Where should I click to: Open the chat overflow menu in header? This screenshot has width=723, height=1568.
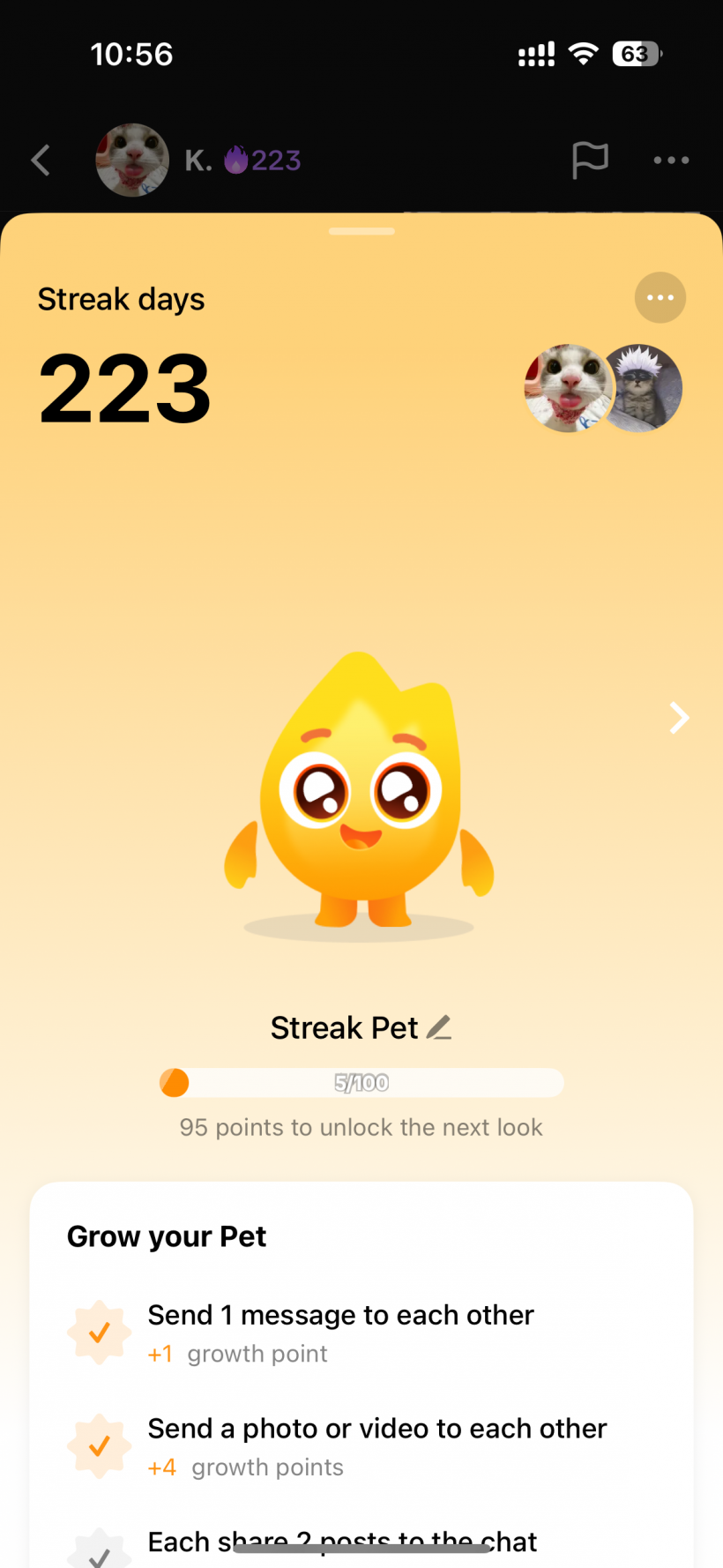671,161
